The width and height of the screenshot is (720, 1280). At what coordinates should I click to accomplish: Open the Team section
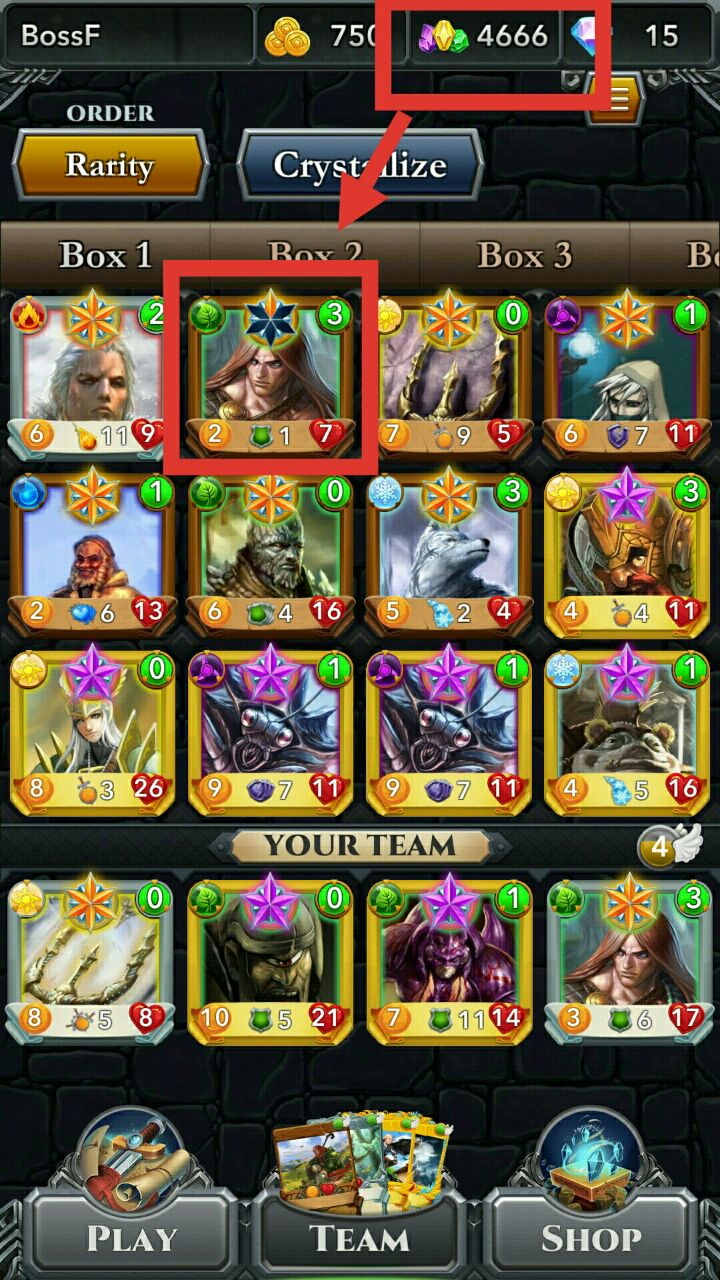pos(359,1236)
